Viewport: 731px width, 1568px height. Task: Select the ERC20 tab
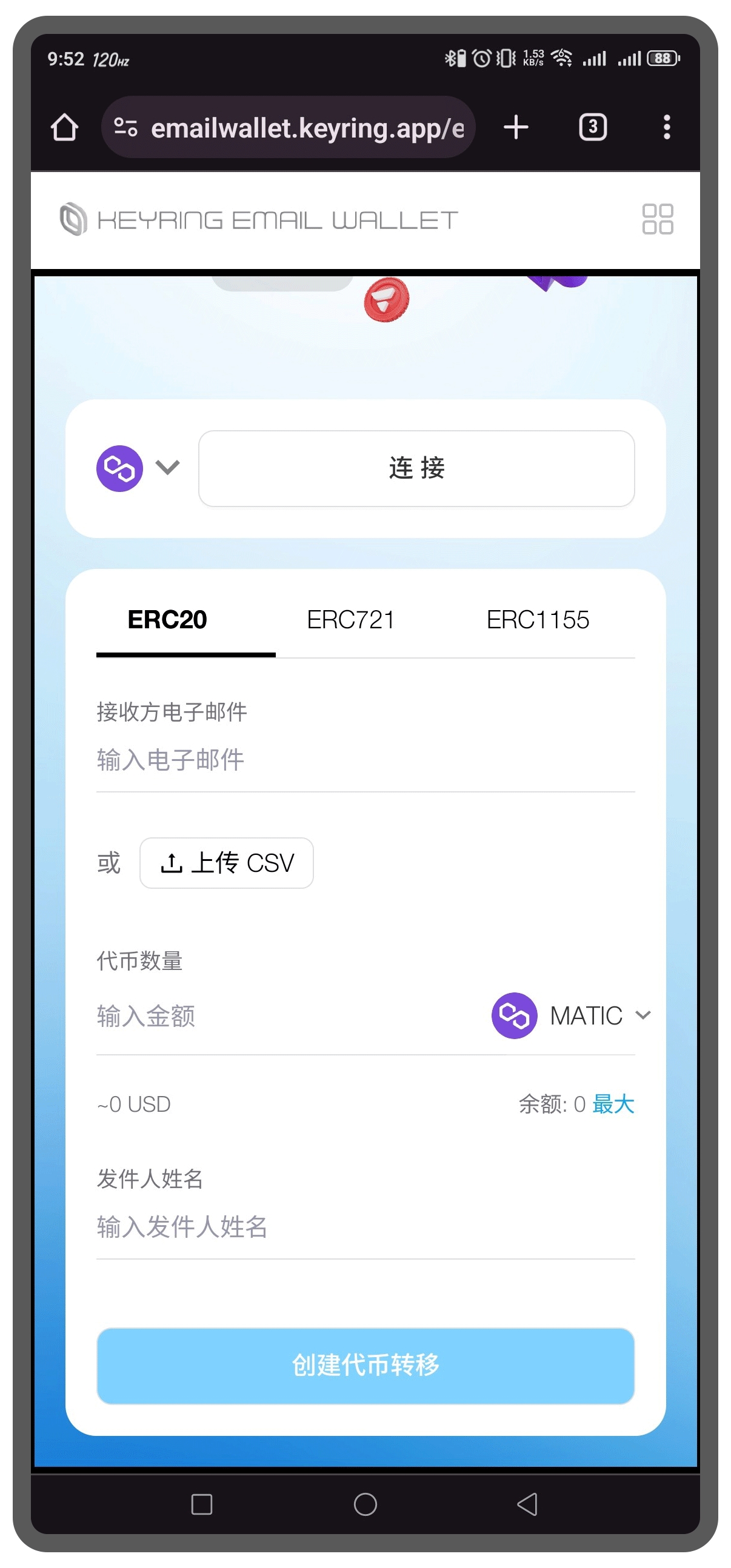click(x=167, y=620)
